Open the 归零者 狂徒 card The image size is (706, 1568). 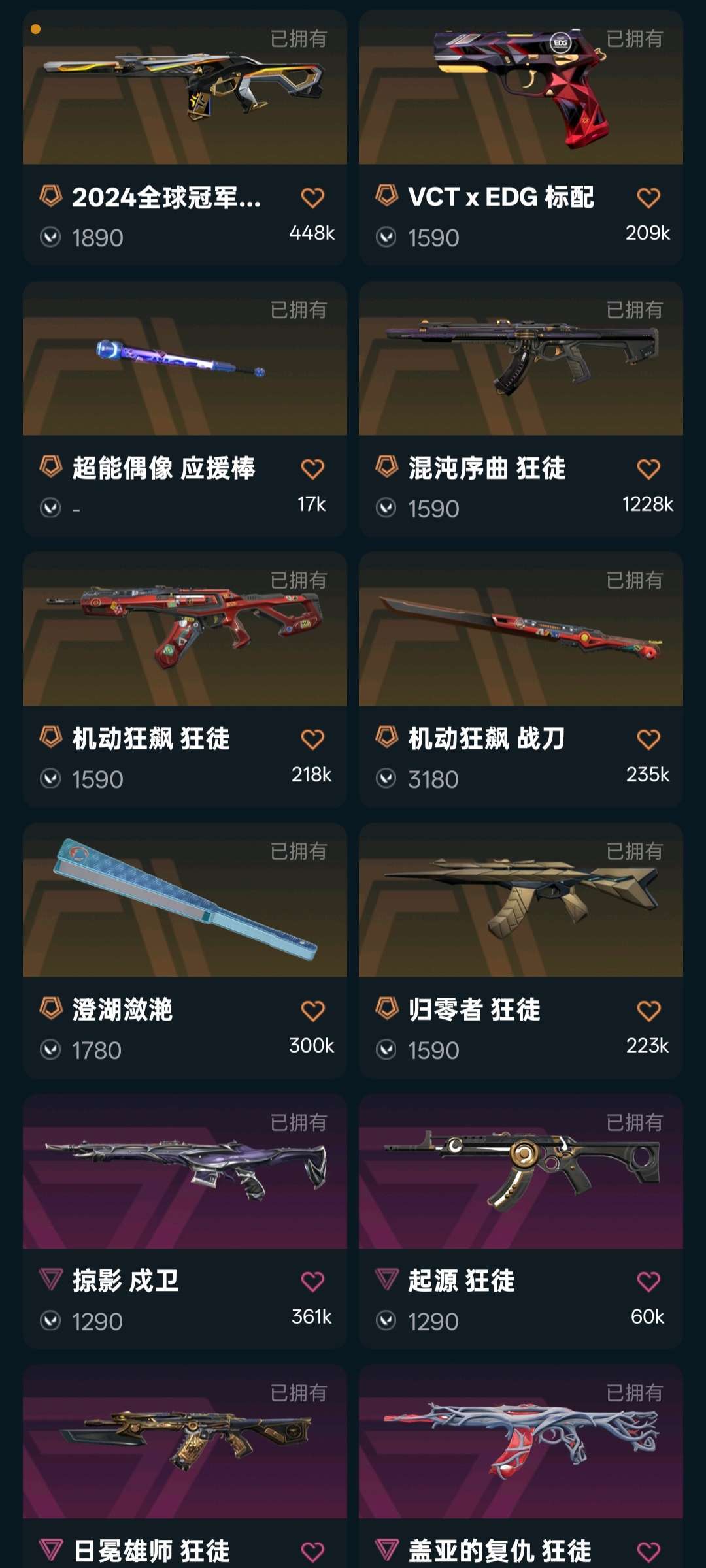(x=520, y=902)
